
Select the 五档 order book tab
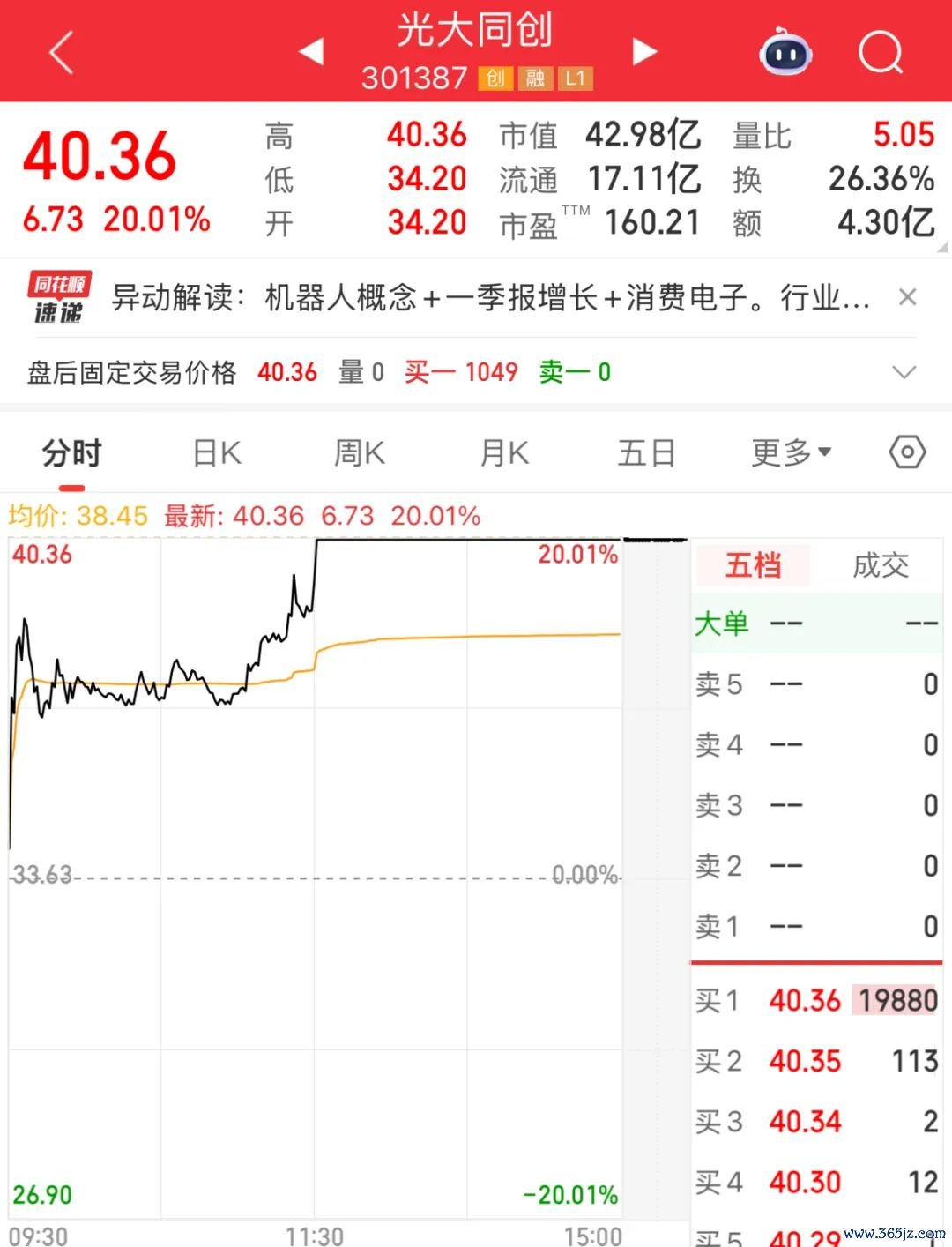[x=753, y=565]
